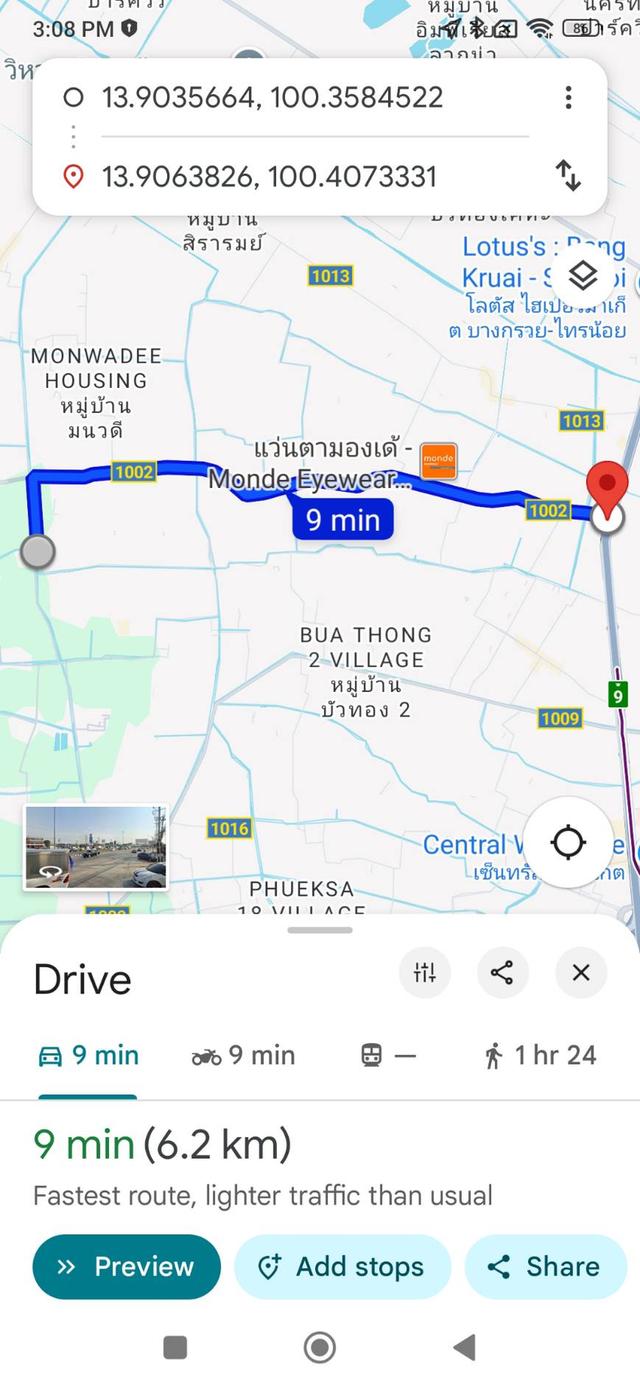Open Monde Eyewear place marker

438,461
